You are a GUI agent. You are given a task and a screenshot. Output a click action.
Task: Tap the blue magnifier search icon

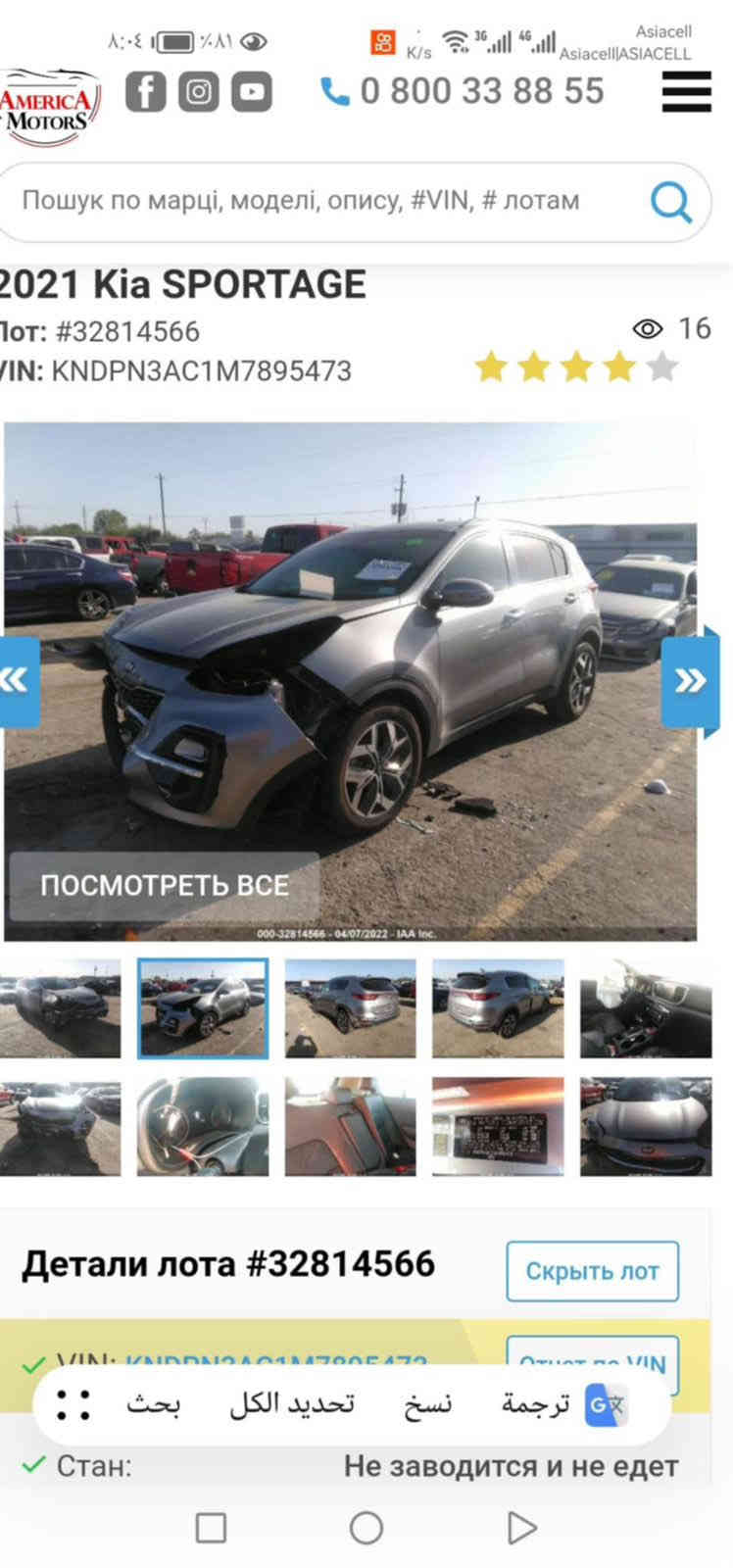pyautogui.click(x=671, y=202)
